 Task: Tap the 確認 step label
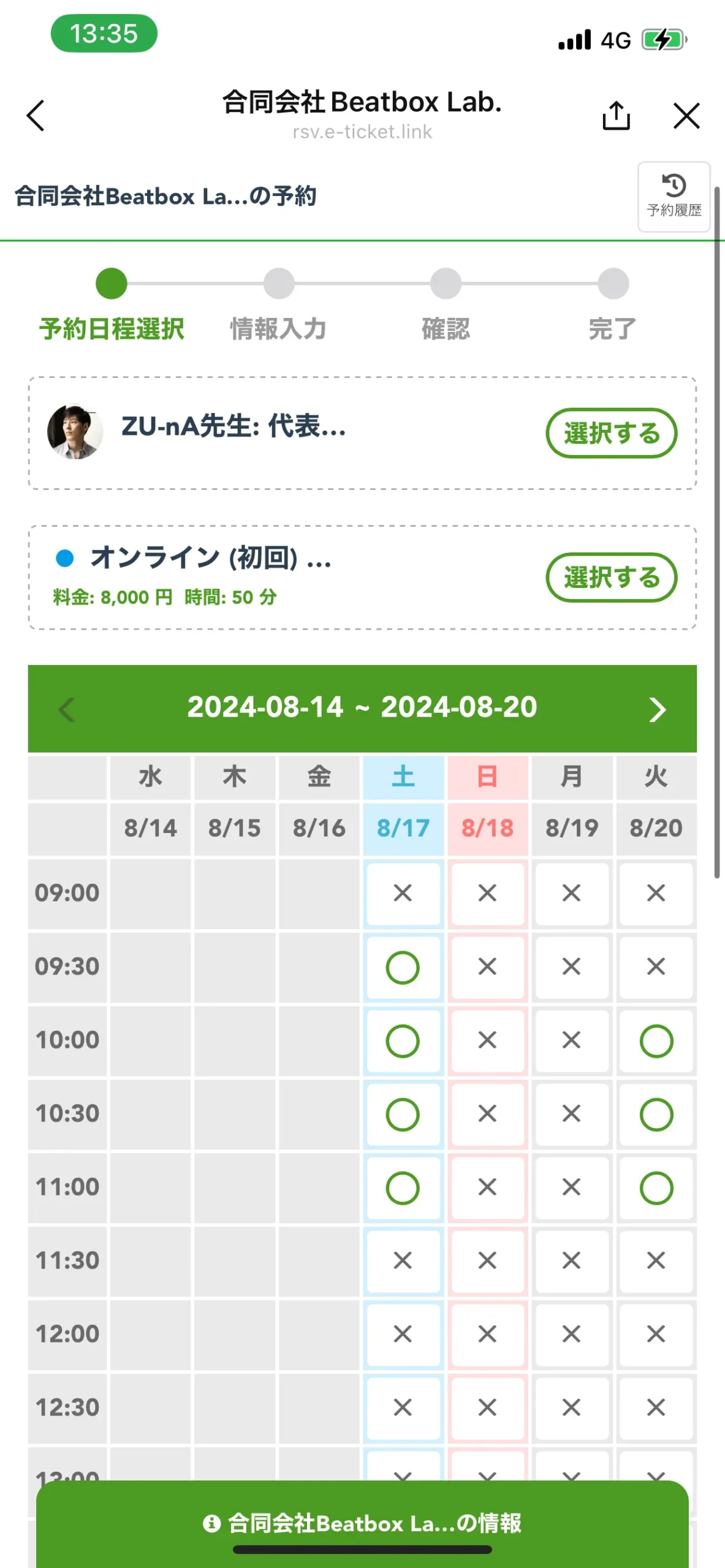point(446,329)
